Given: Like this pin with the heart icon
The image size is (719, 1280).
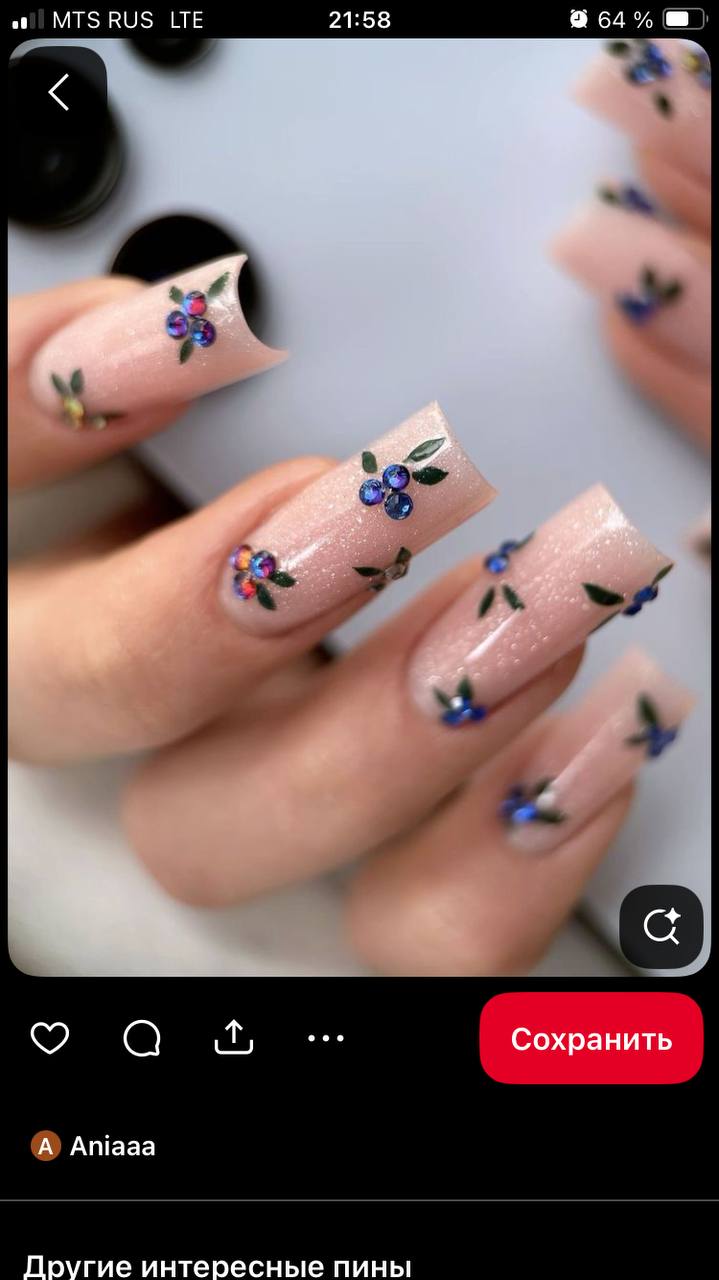Looking at the screenshot, I should tap(49, 1038).
